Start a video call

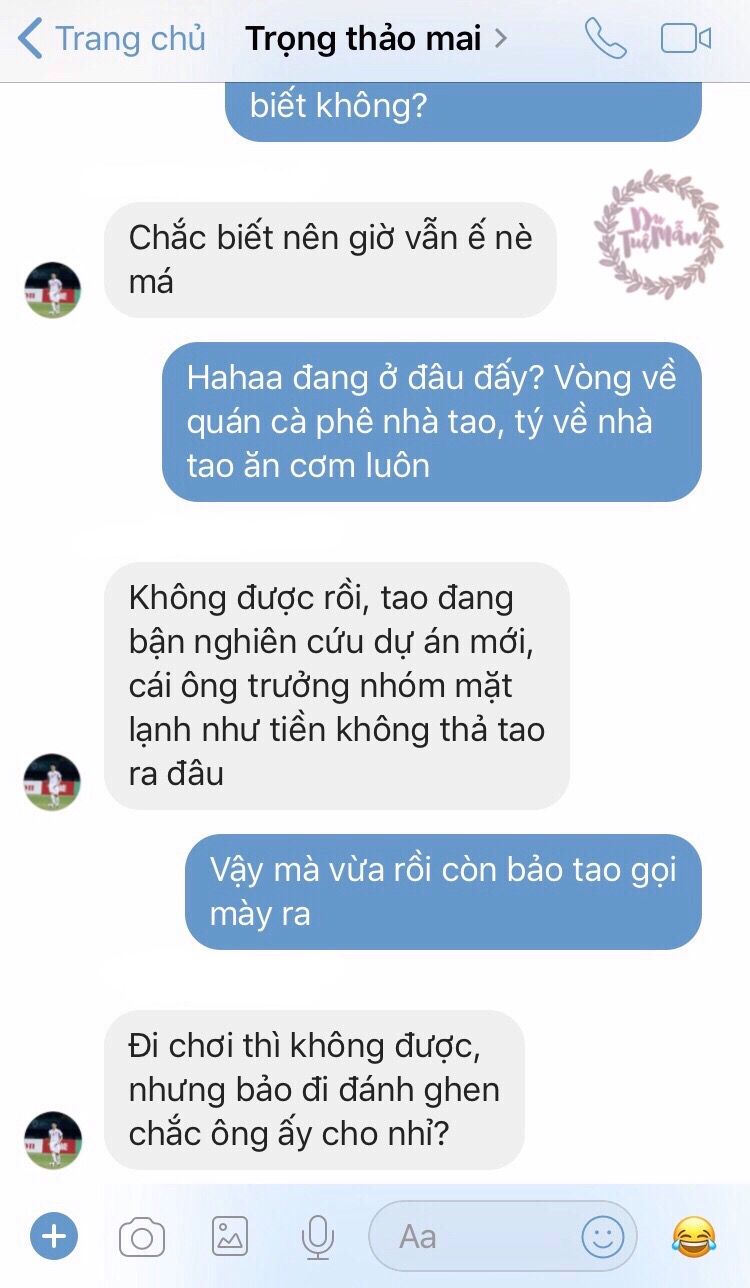coord(686,39)
